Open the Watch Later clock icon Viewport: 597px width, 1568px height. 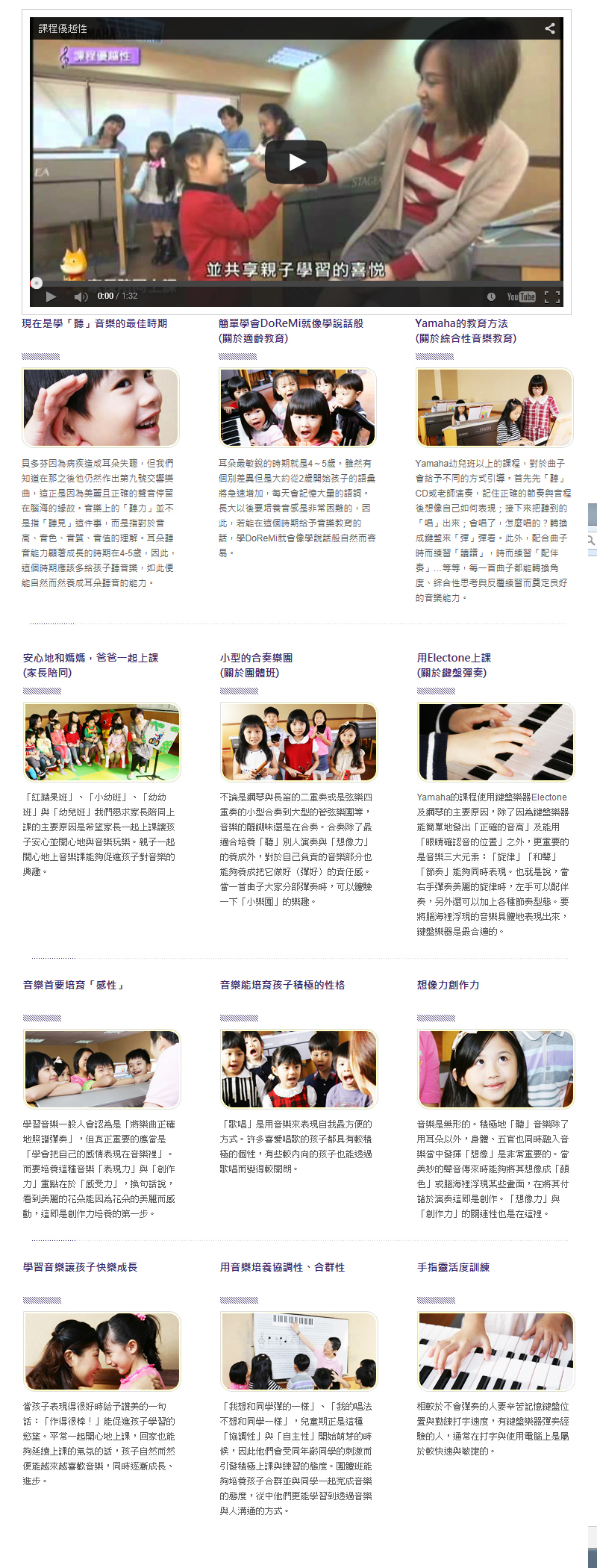pos(491,296)
